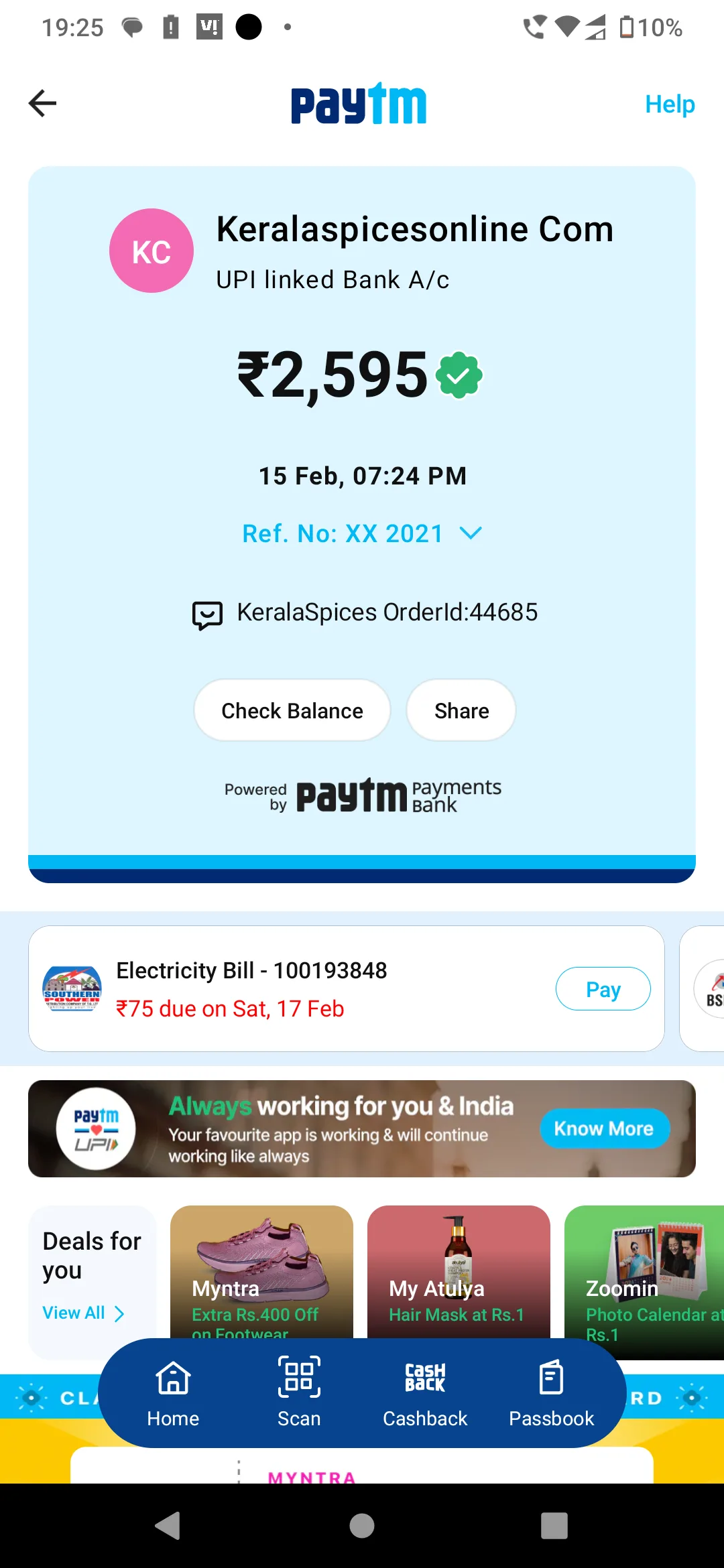Pay the Electricity Bill
Screen dimensions: 724x1568
click(603, 988)
